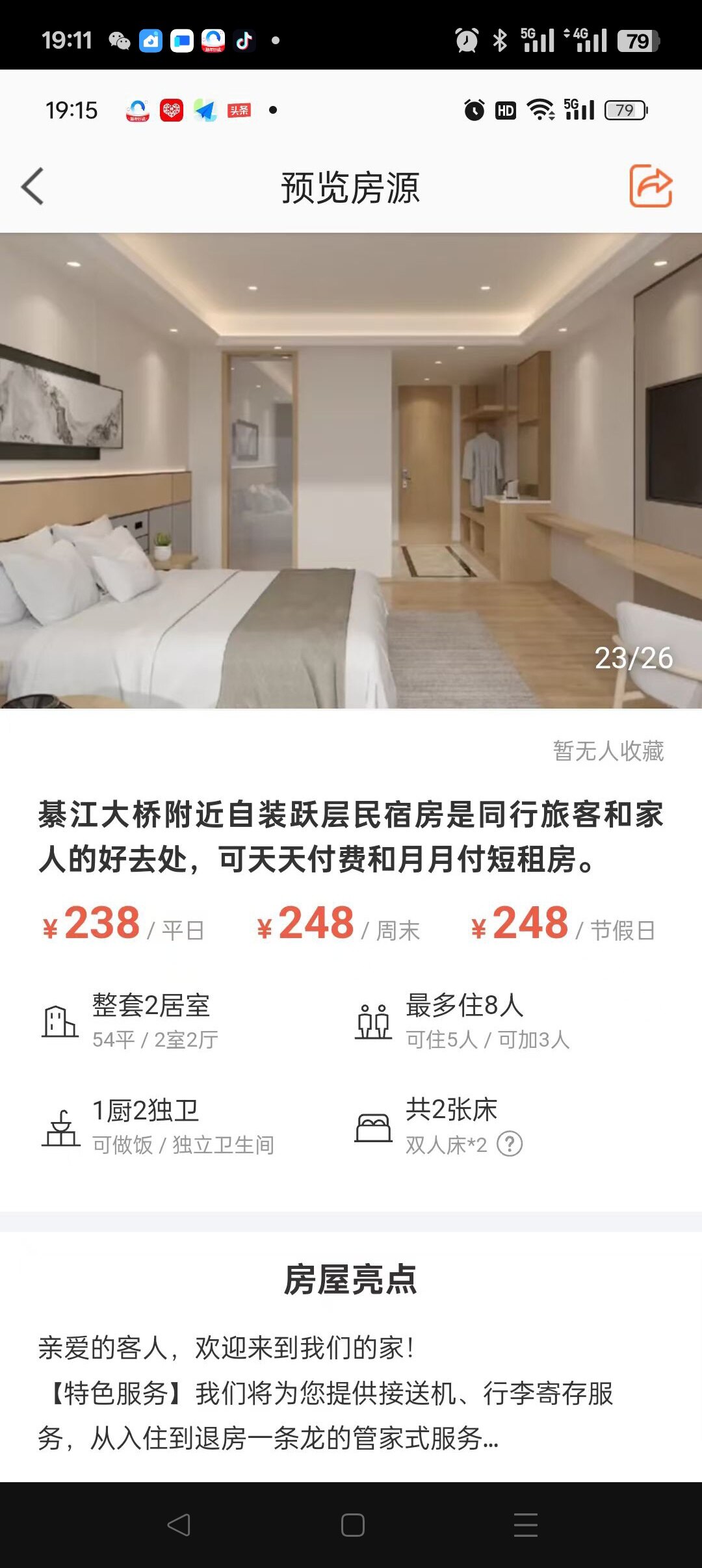Open recent apps from the navigation bar

(x=525, y=1525)
